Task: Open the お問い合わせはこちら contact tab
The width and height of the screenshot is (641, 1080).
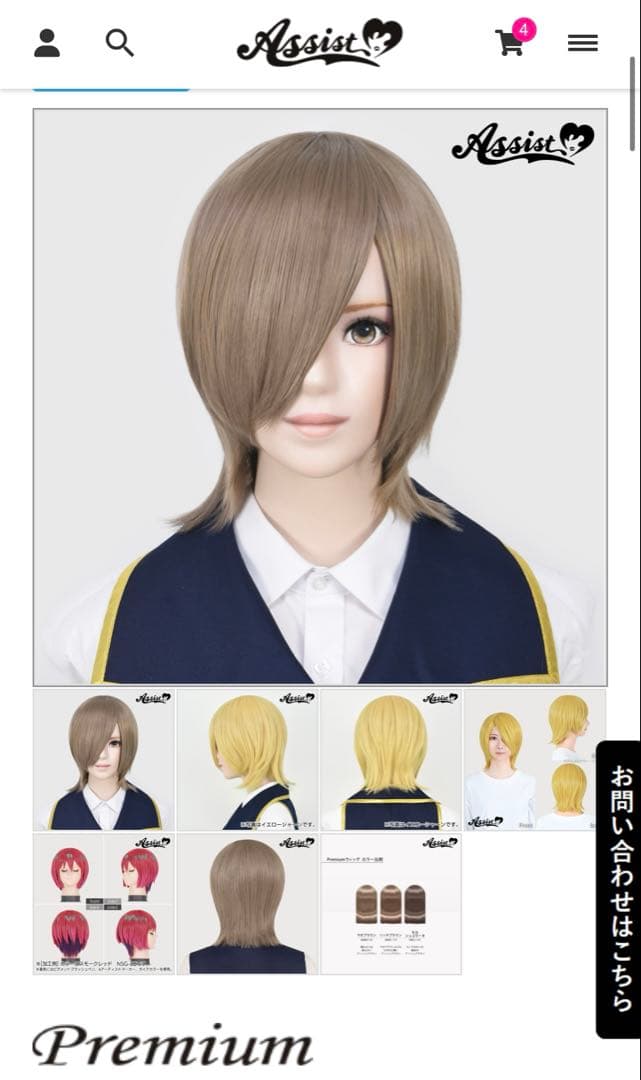Action: click(620, 888)
